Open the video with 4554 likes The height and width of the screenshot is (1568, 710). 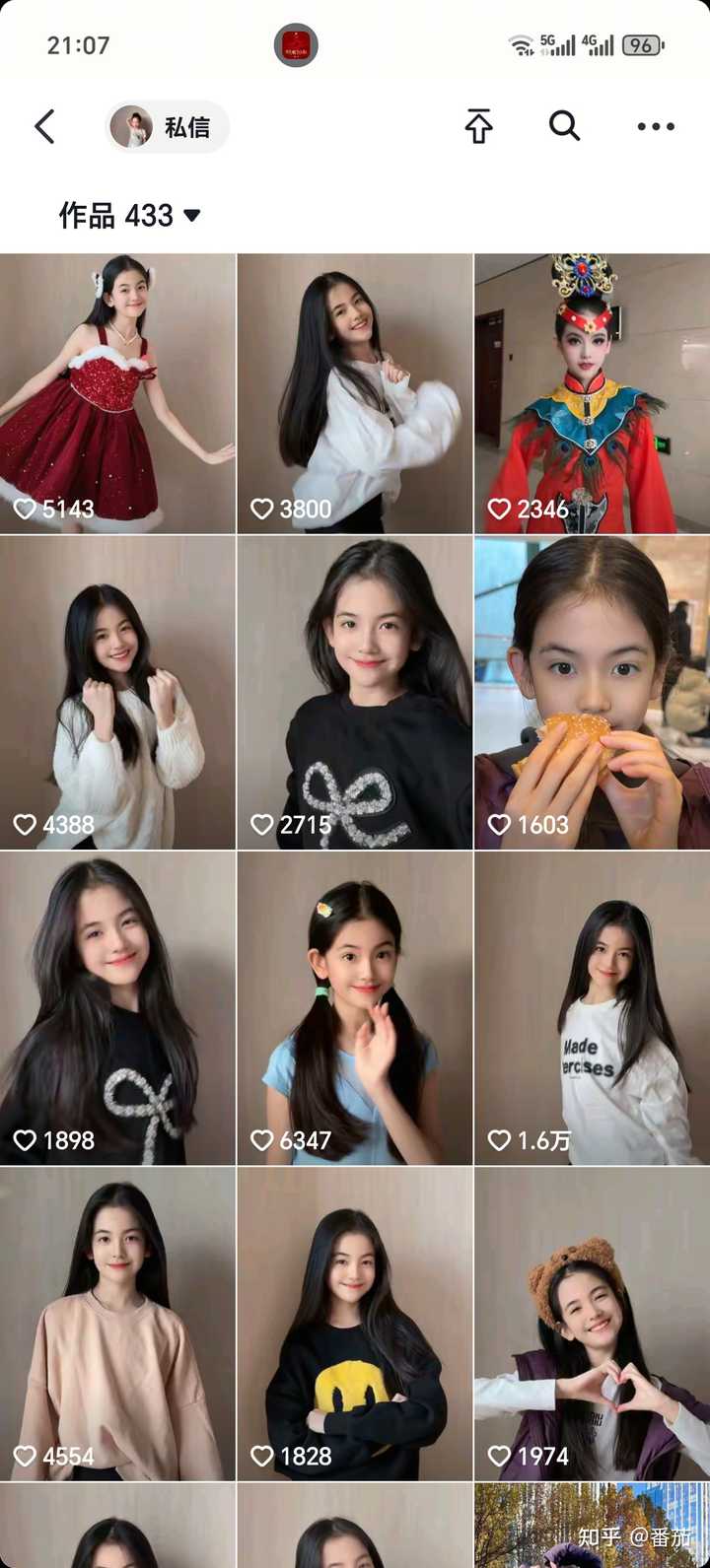(117, 1324)
